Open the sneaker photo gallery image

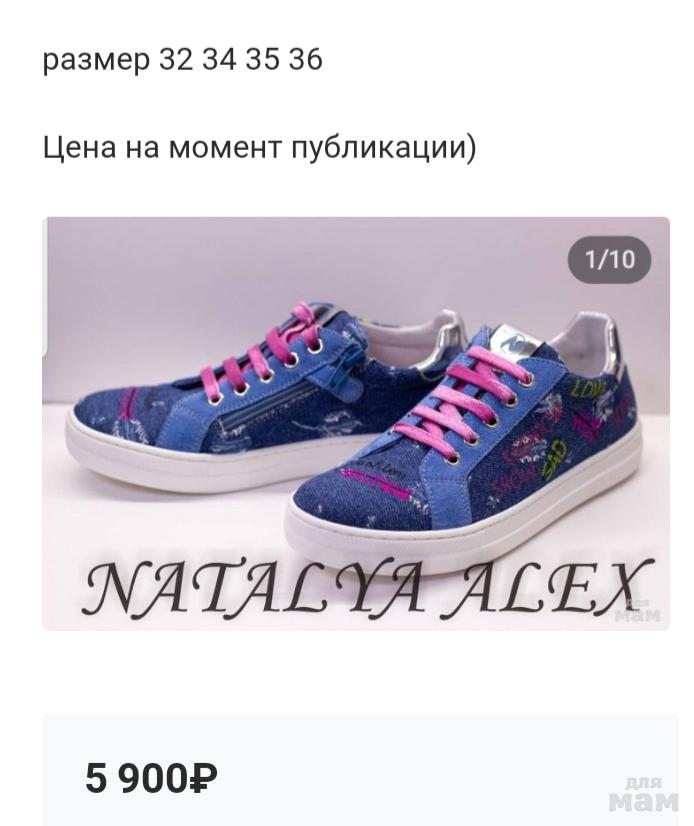click(355, 423)
